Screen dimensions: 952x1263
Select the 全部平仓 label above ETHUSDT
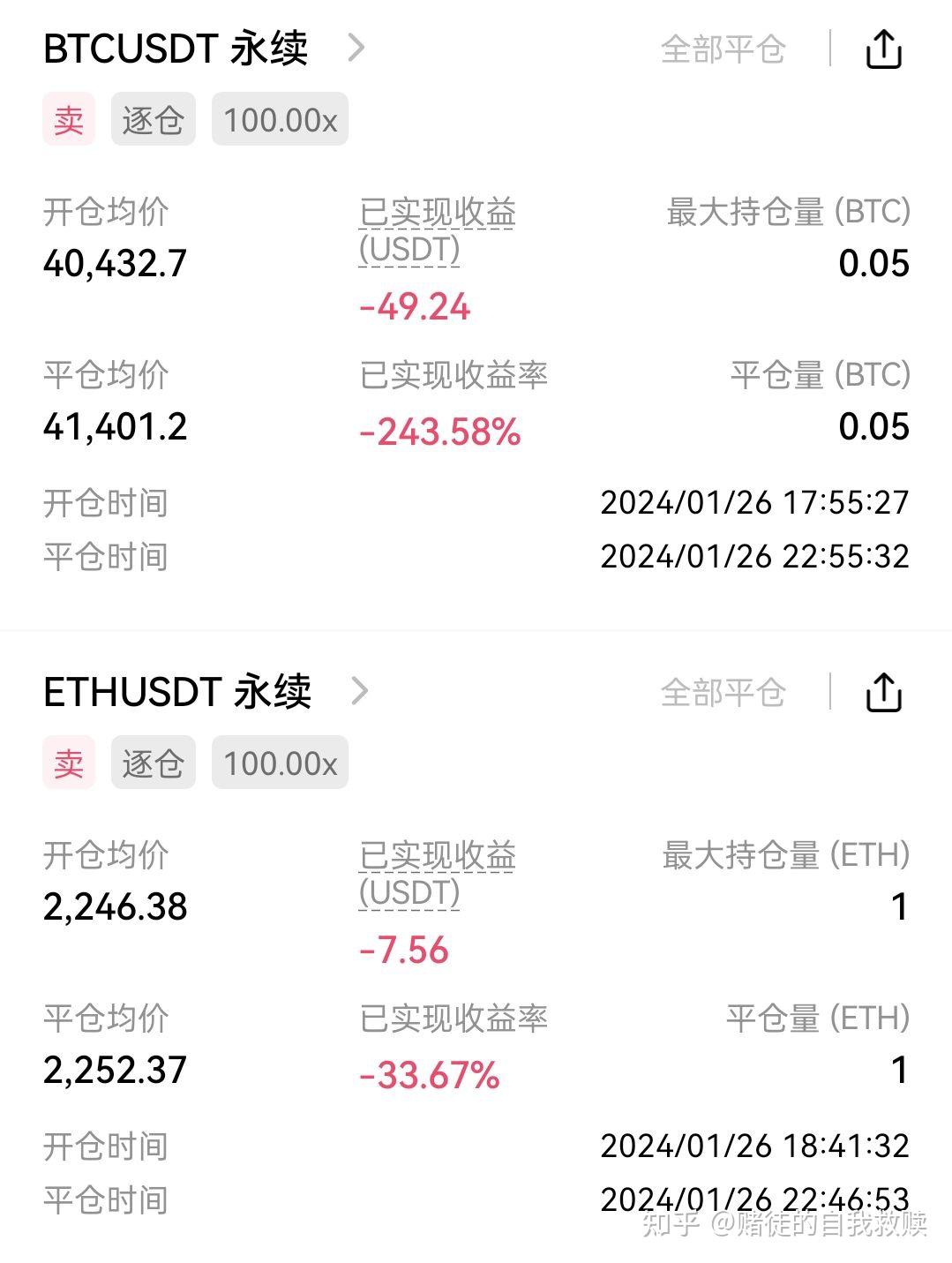722,692
